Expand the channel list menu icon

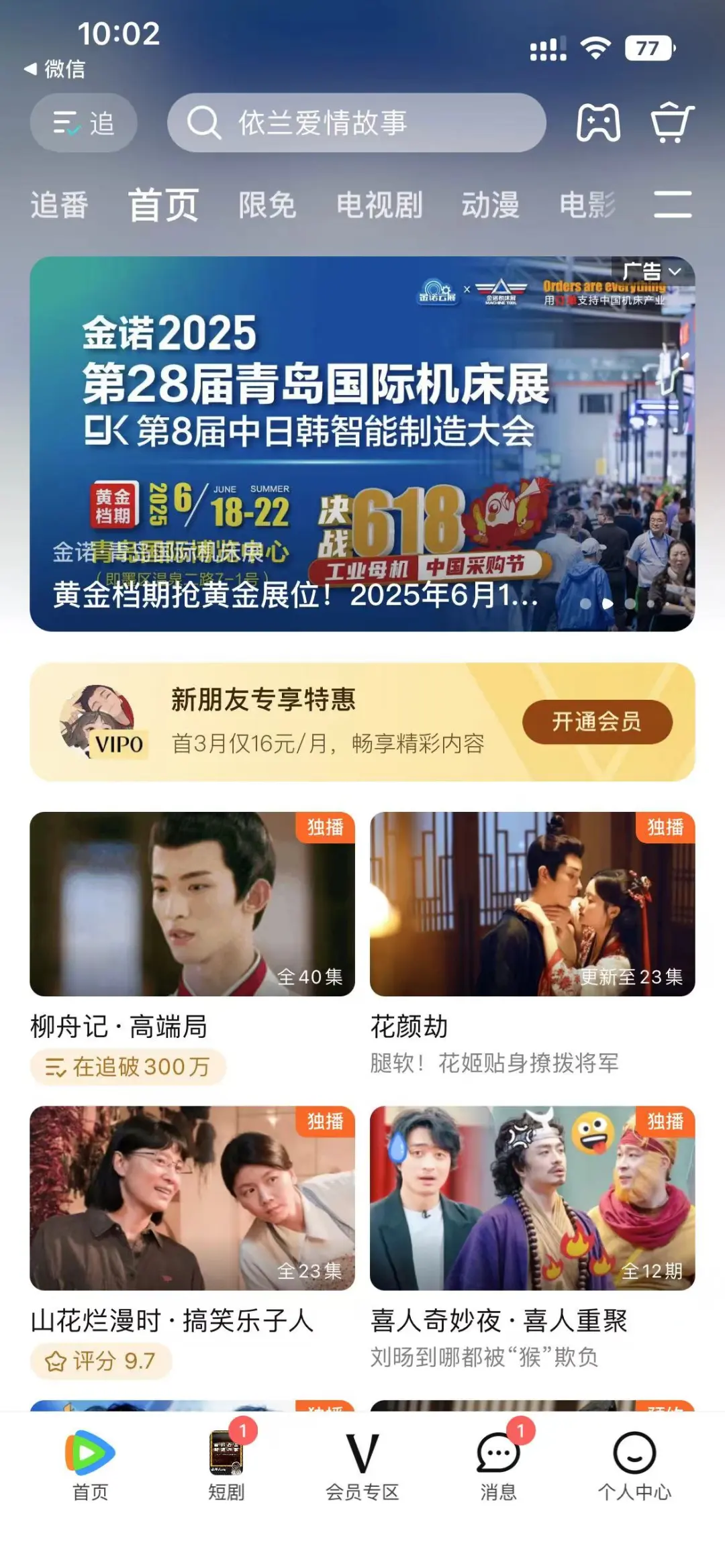click(x=673, y=204)
